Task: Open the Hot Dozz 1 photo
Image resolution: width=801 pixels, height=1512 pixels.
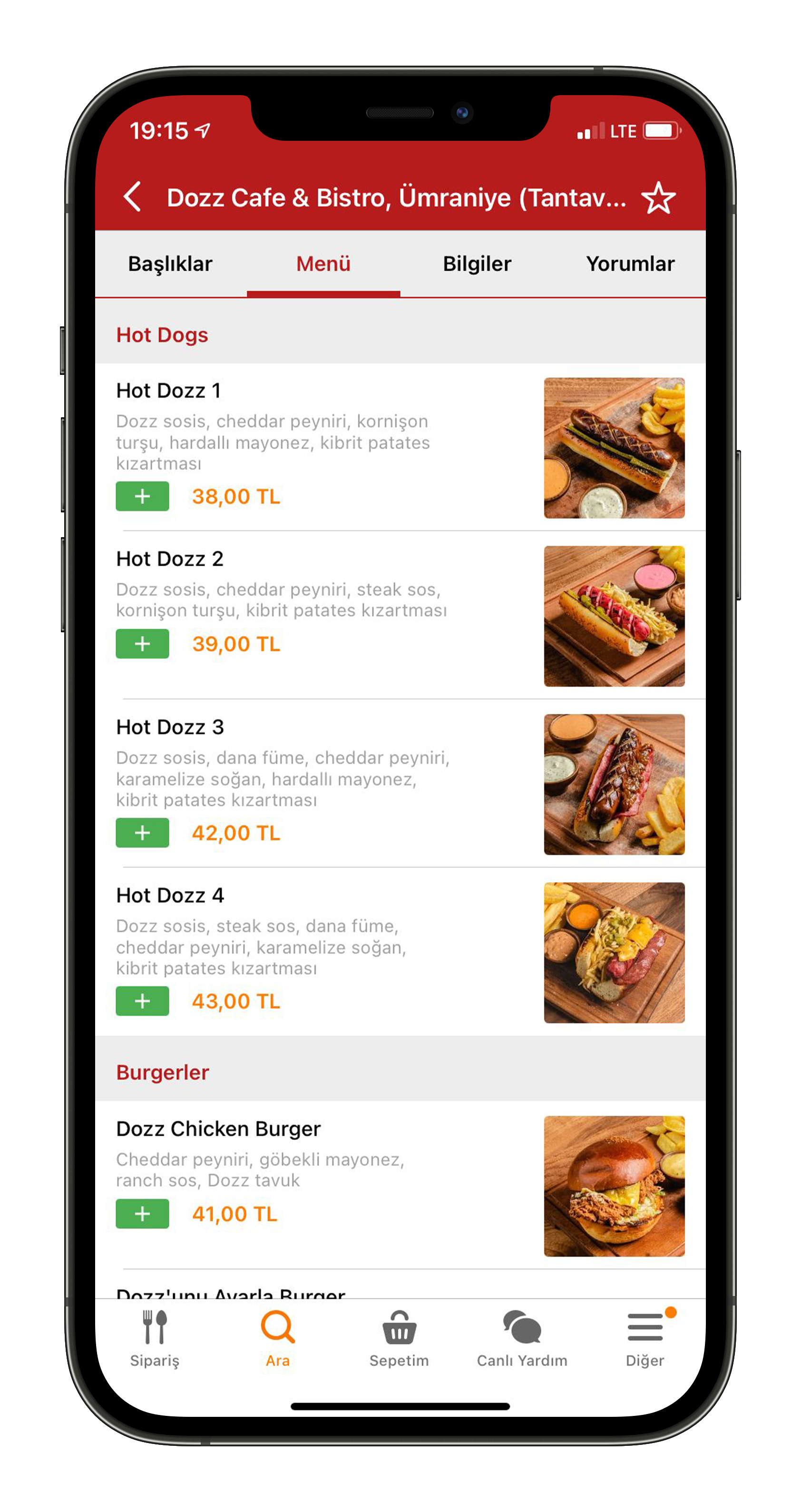Action: [x=614, y=448]
